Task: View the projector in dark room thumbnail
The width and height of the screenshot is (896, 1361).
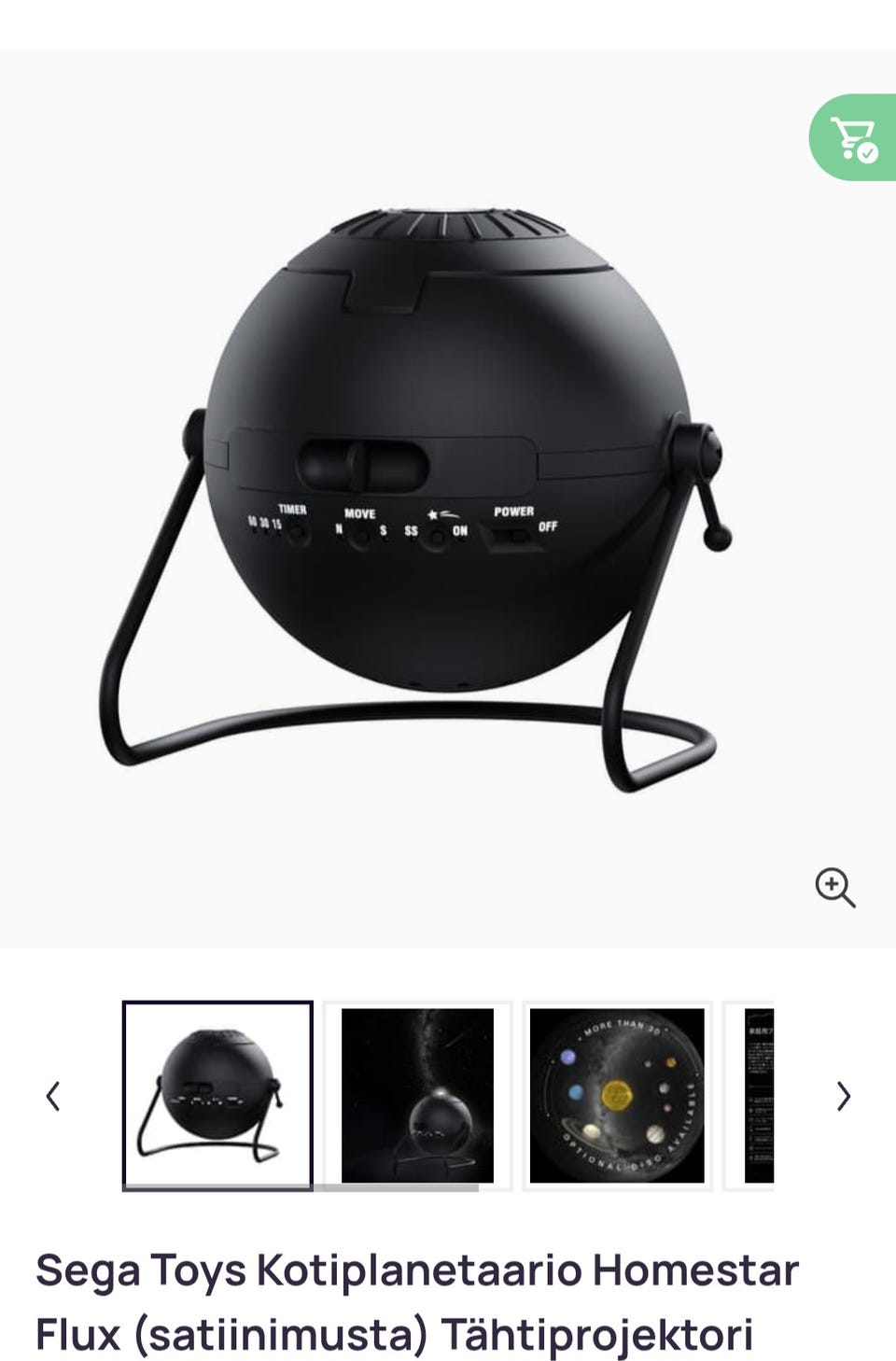Action: [417, 1095]
